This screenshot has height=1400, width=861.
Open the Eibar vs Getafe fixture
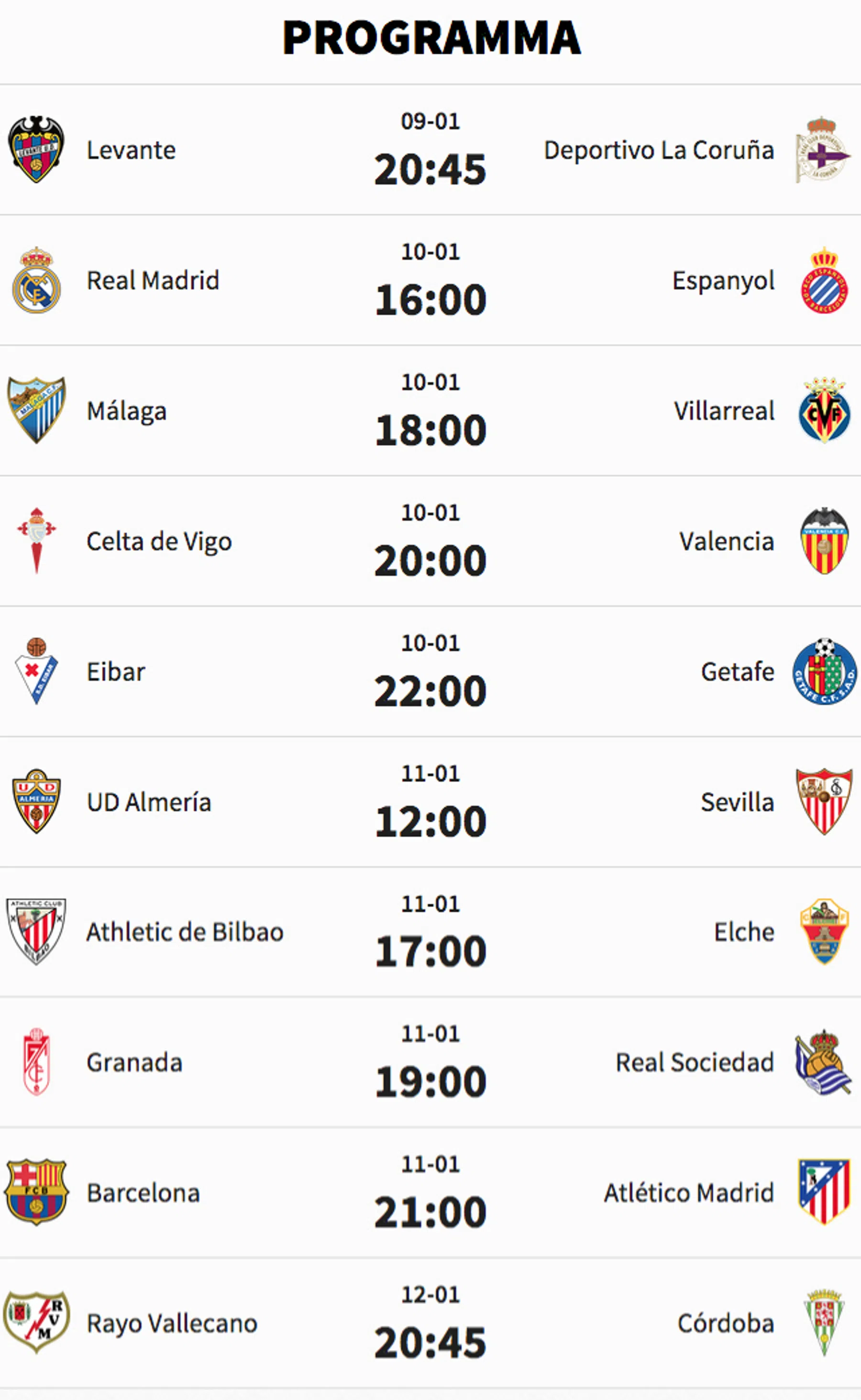click(430, 671)
